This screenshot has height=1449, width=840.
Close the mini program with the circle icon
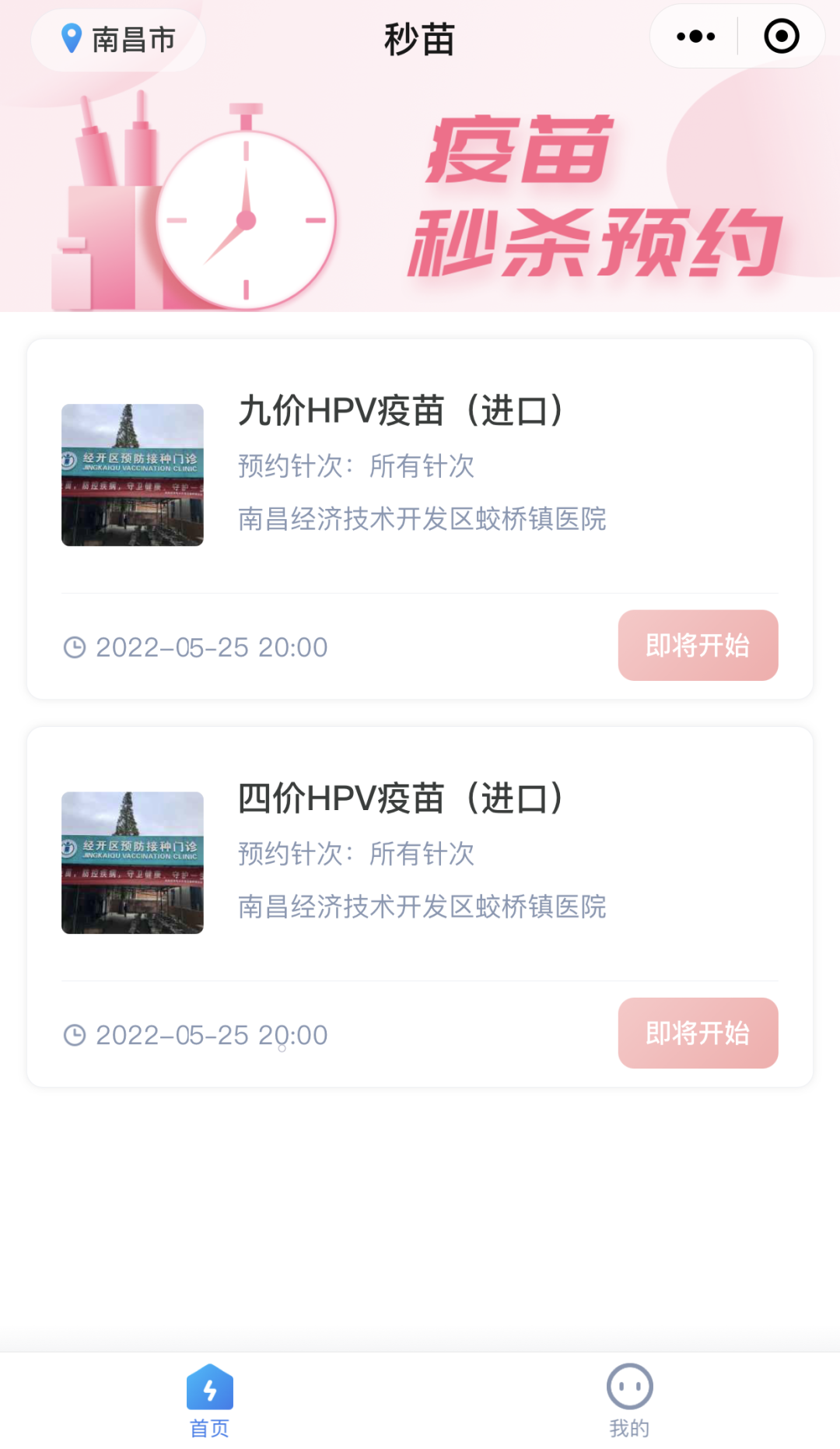pos(781,37)
